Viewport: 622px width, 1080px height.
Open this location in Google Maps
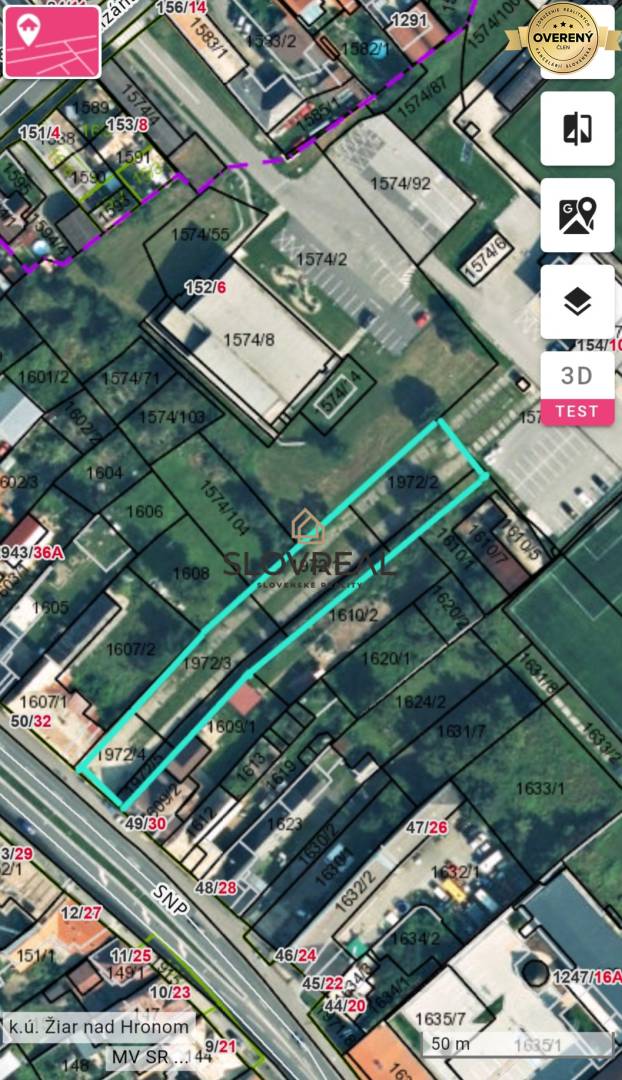pos(577,216)
